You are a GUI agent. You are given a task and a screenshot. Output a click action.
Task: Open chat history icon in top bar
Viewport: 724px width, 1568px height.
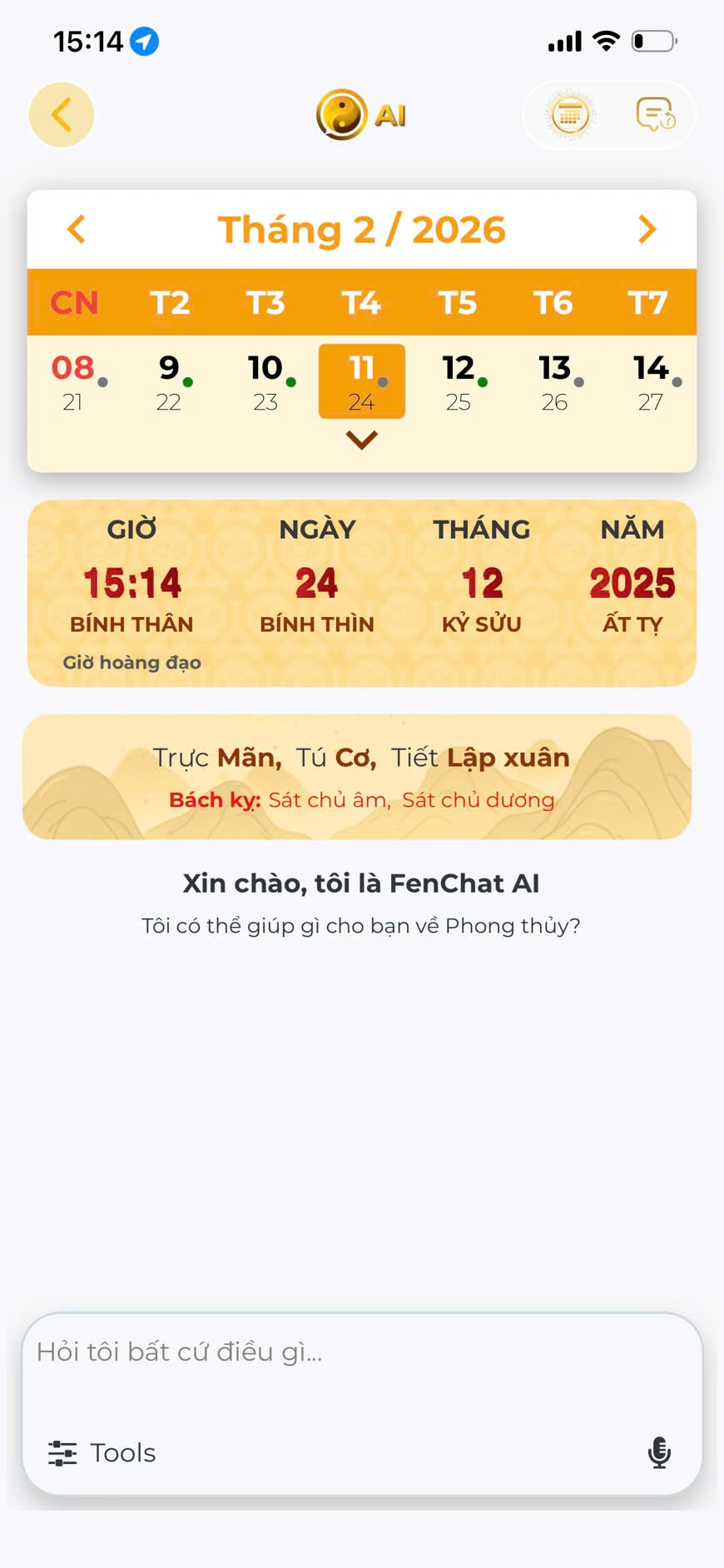[x=652, y=115]
